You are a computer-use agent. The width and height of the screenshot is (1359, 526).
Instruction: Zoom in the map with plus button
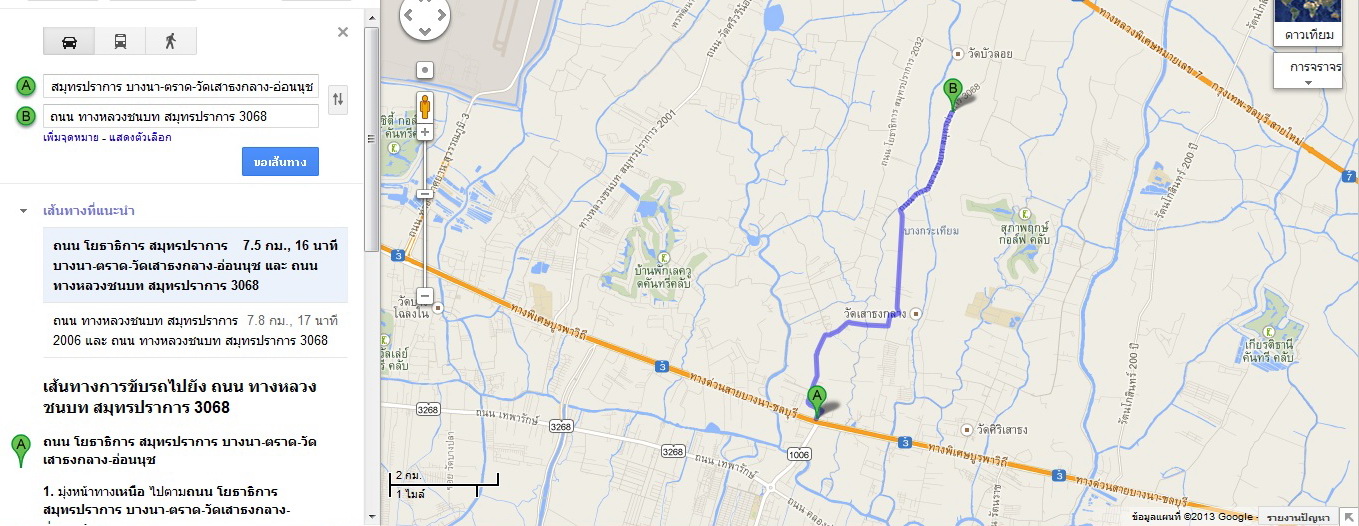click(425, 131)
